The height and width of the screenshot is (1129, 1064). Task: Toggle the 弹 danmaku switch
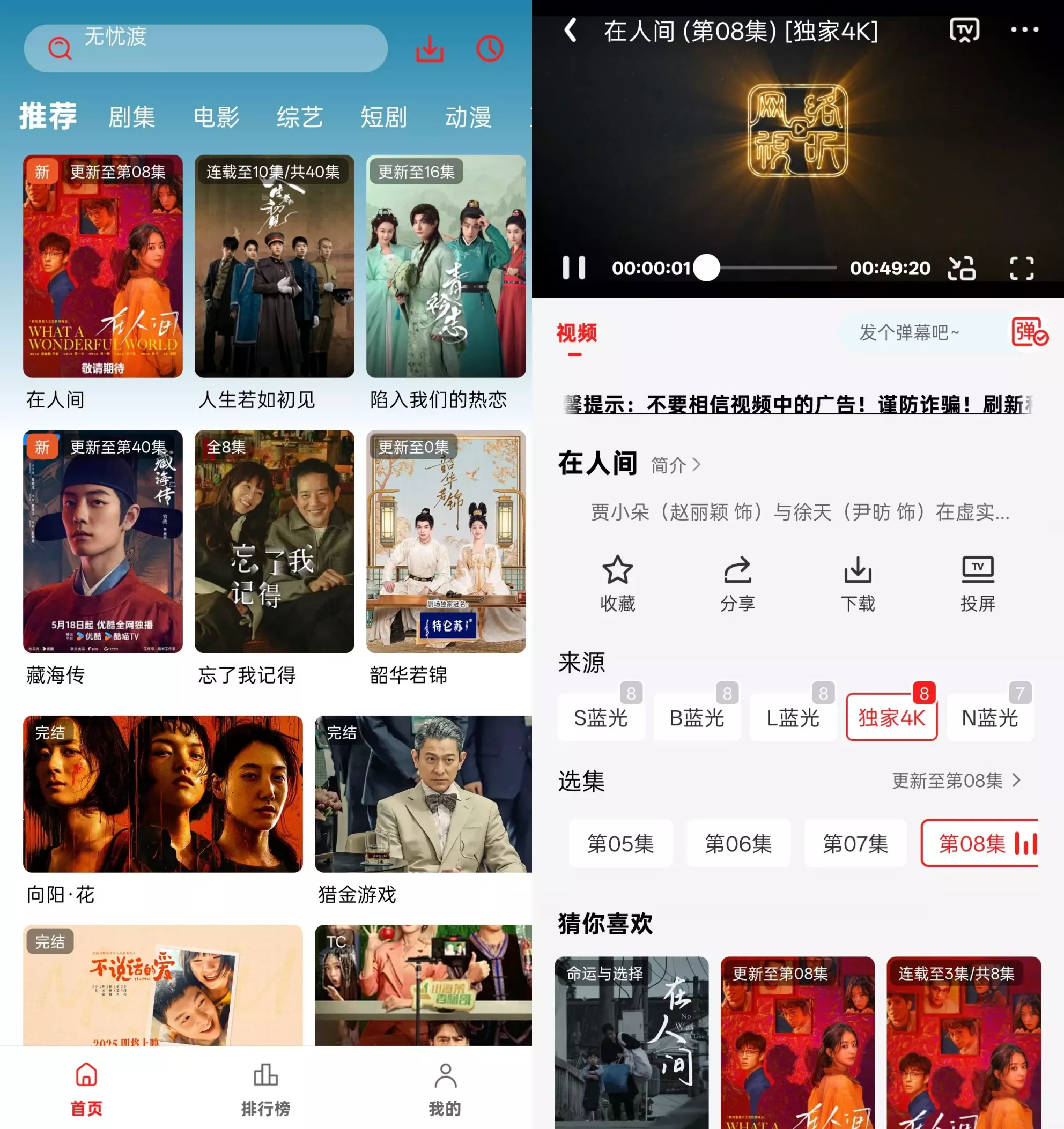1028,332
